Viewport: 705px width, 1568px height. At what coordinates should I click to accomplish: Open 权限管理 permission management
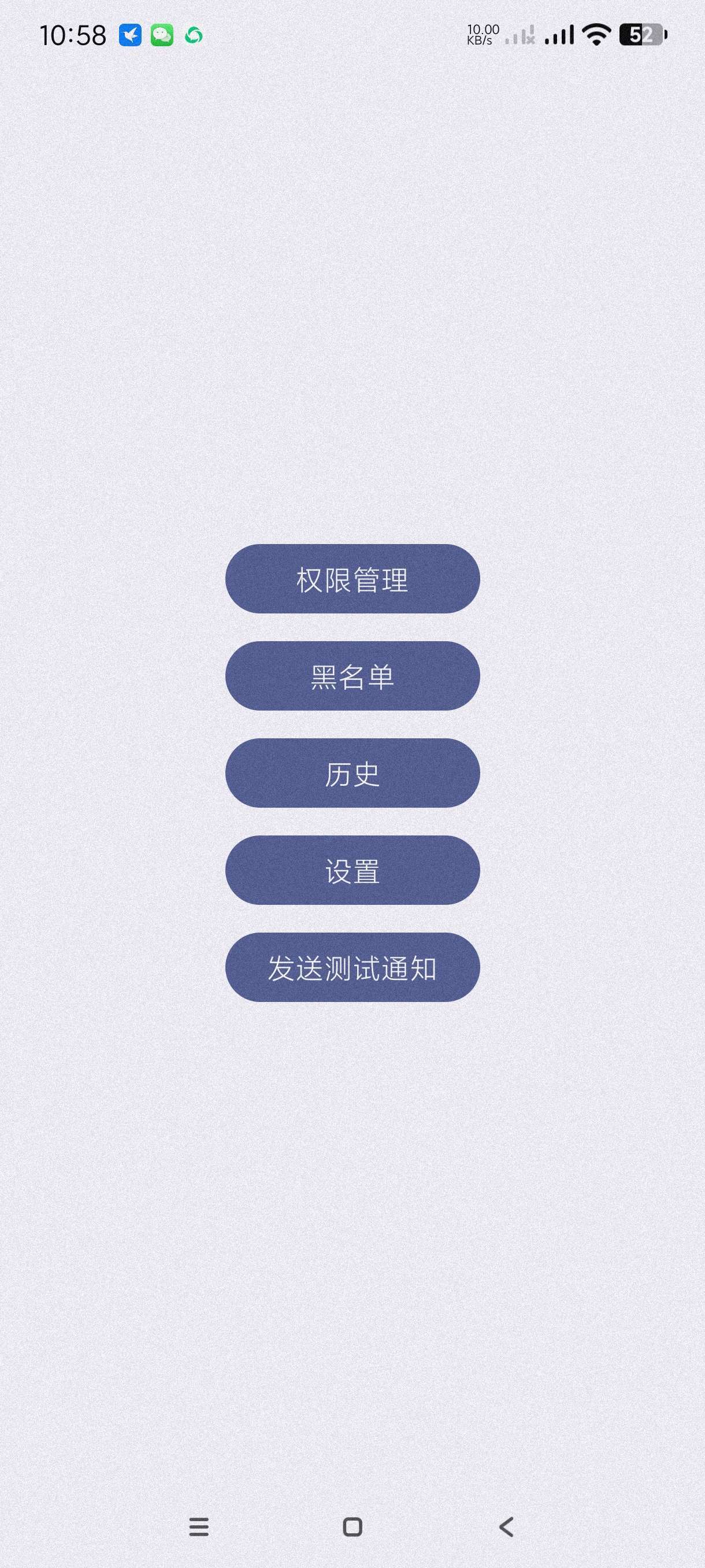352,579
